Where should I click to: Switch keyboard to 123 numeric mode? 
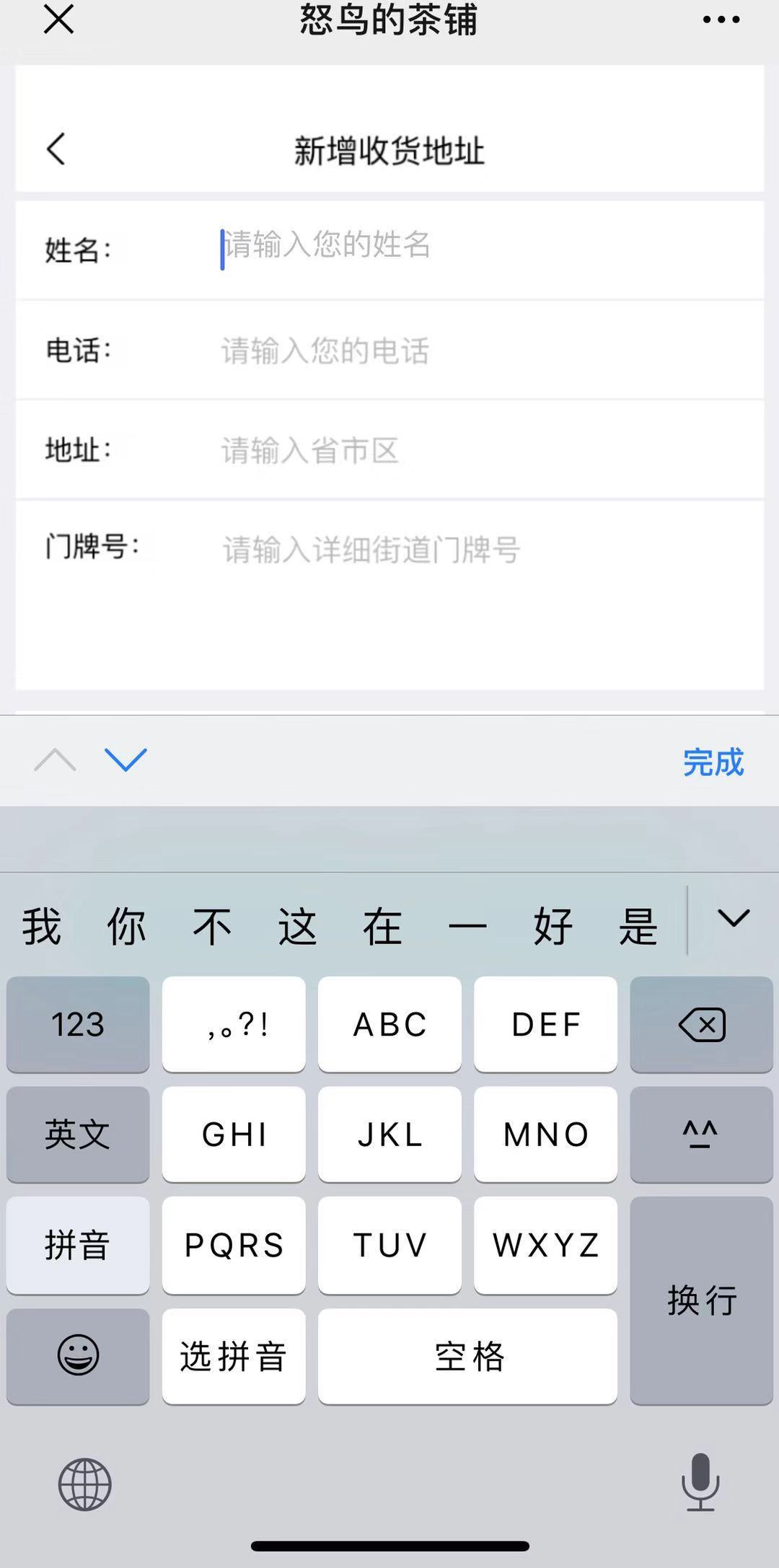point(78,1024)
